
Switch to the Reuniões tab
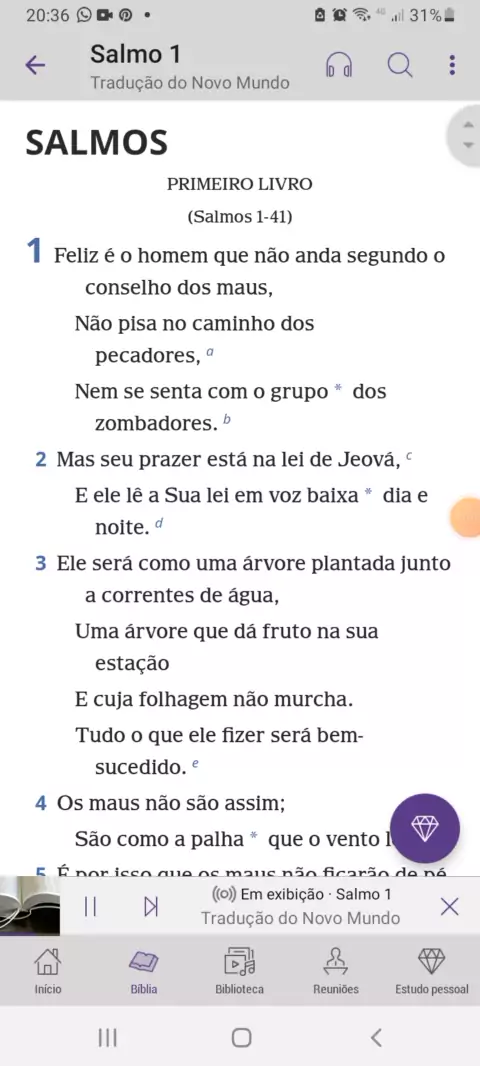[335, 971]
